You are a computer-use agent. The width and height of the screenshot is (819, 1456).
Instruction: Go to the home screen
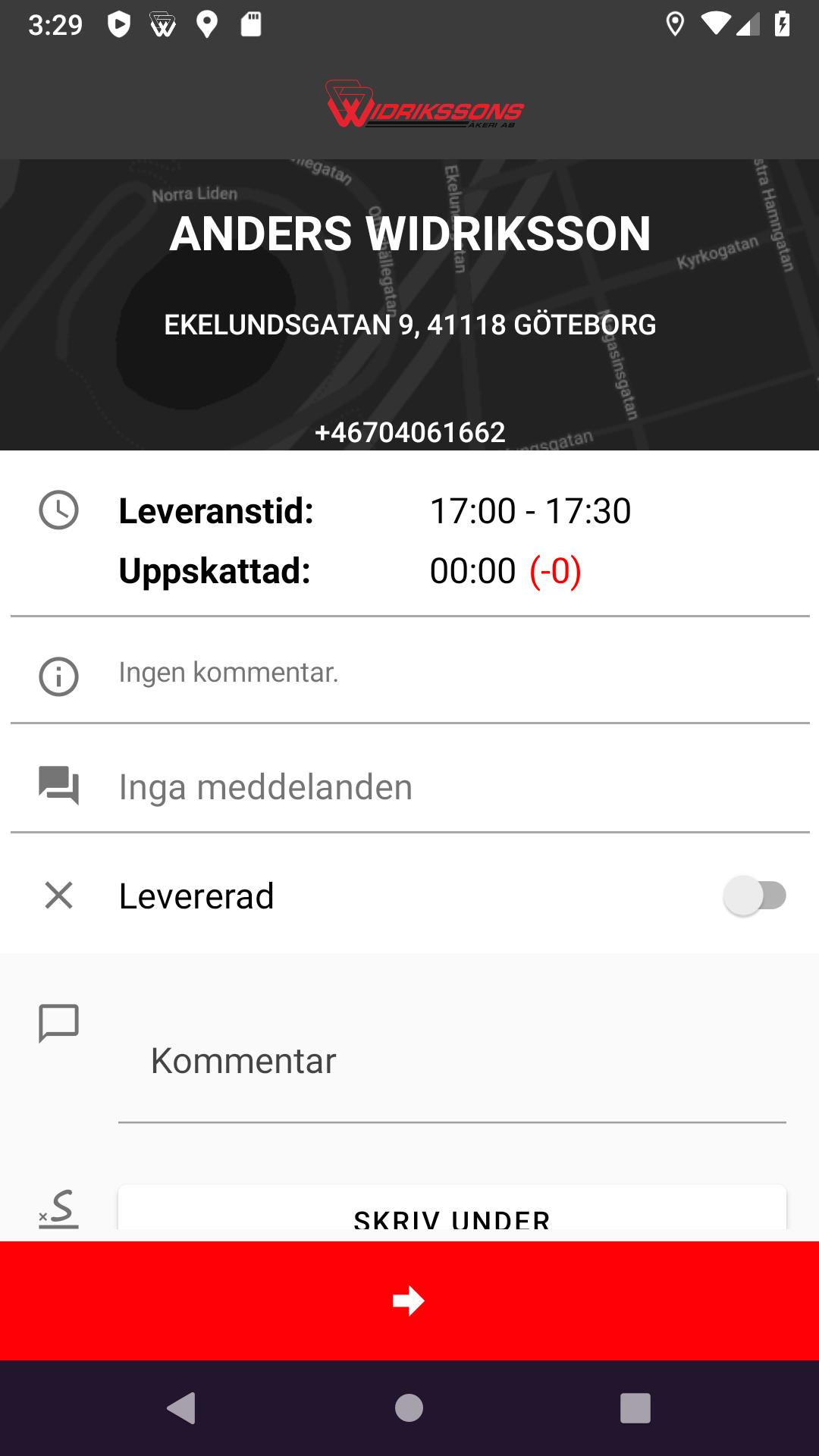click(x=409, y=1408)
